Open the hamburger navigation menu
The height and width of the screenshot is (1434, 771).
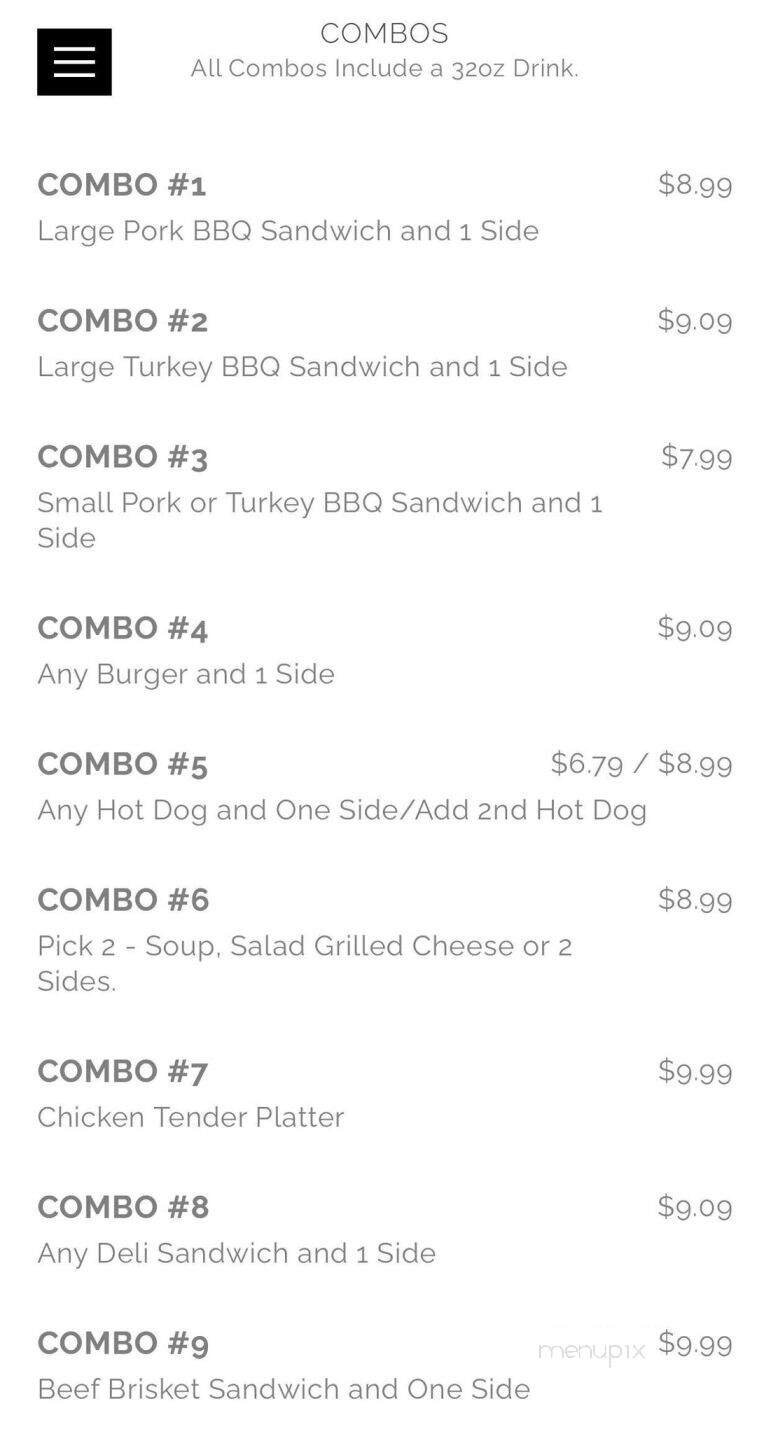tap(74, 61)
